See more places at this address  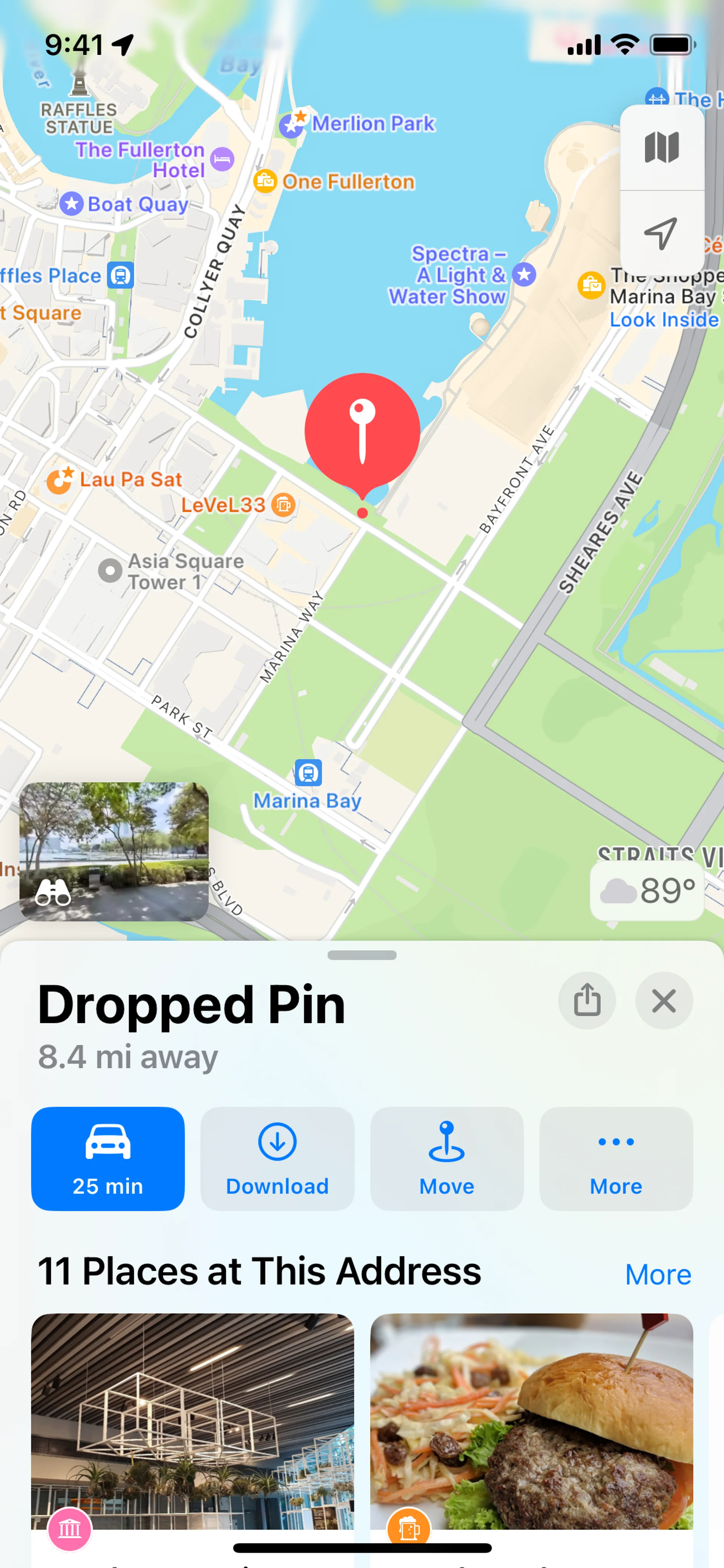coord(658,1274)
